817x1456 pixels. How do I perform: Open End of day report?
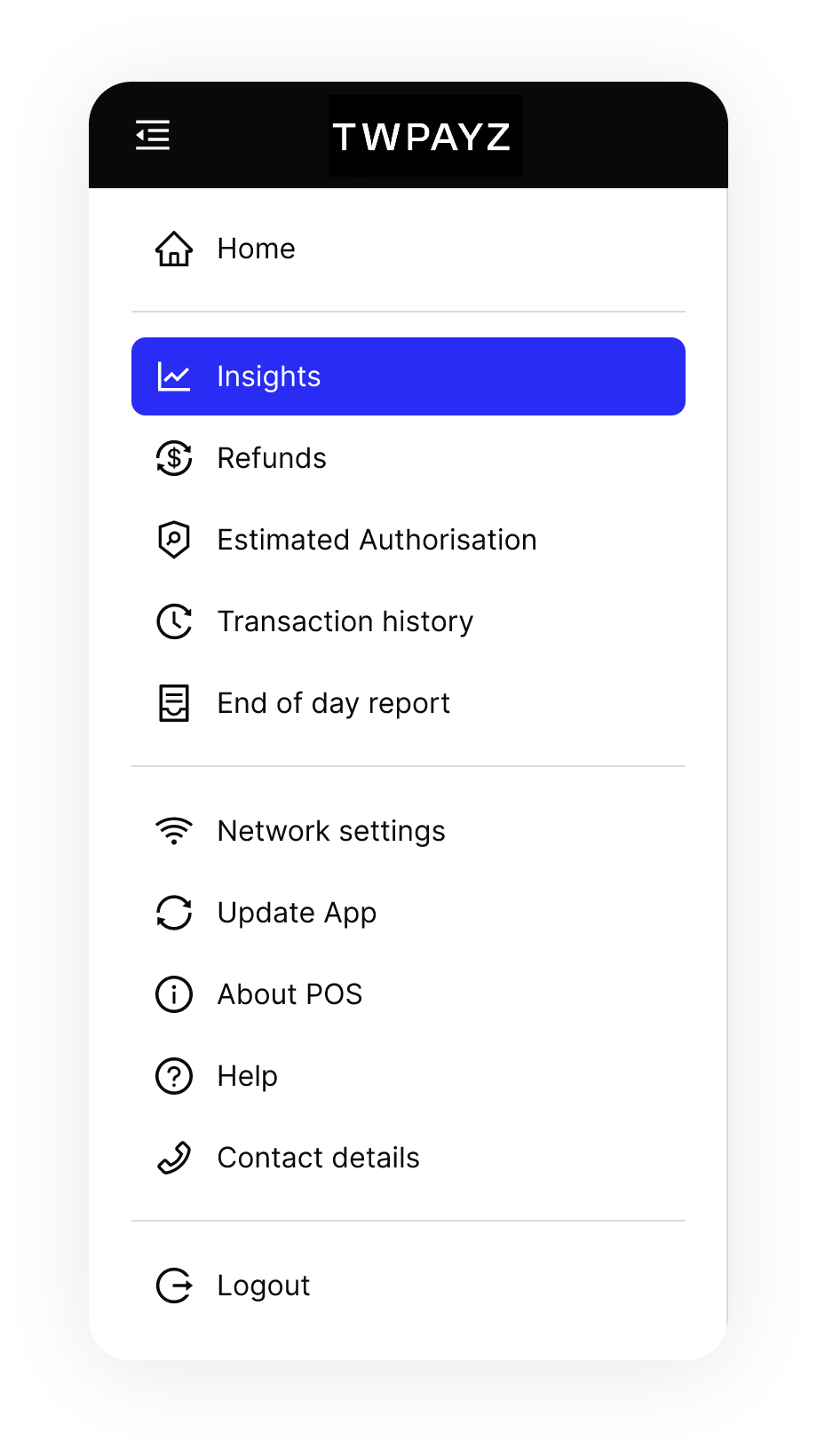pos(408,703)
